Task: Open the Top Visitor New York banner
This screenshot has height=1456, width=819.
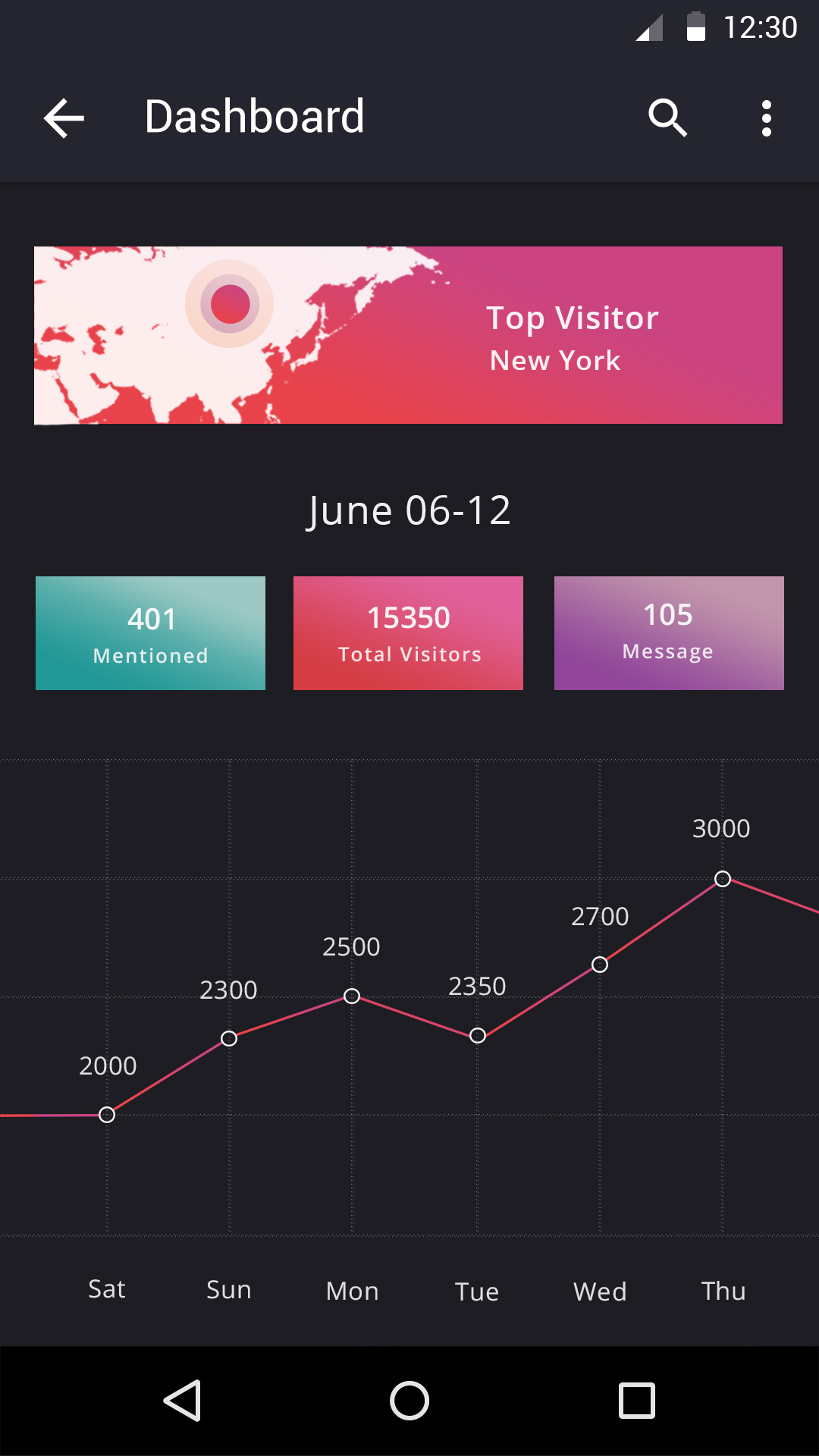Action: 408,335
